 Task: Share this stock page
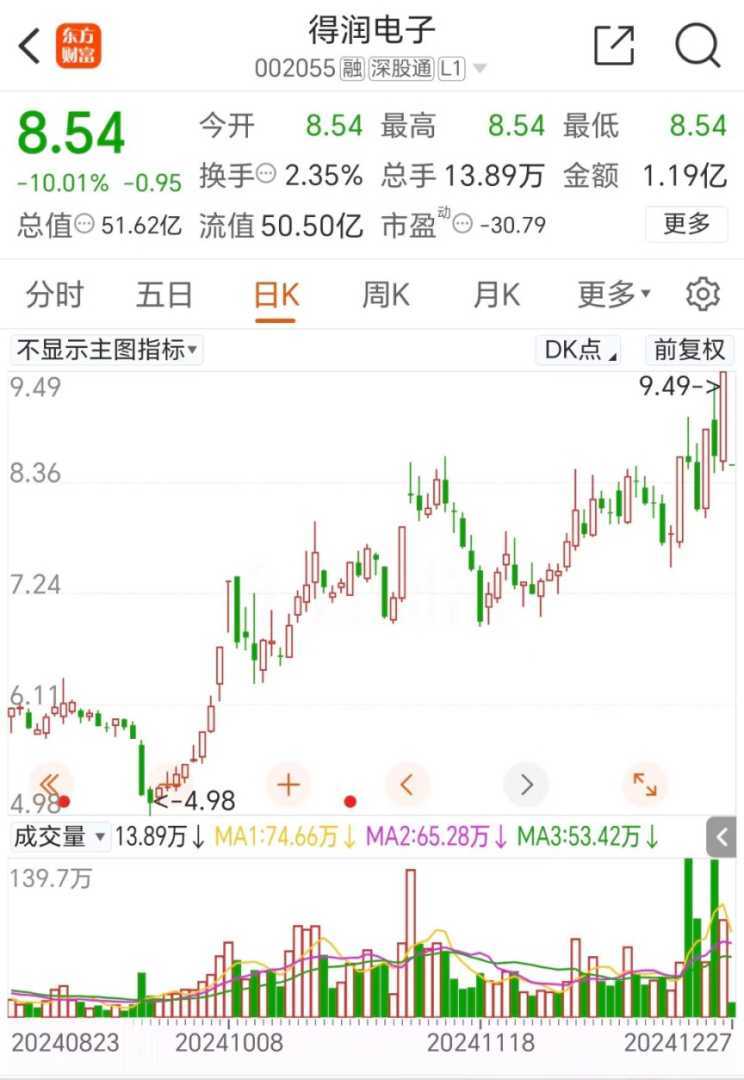click(614, 46)
